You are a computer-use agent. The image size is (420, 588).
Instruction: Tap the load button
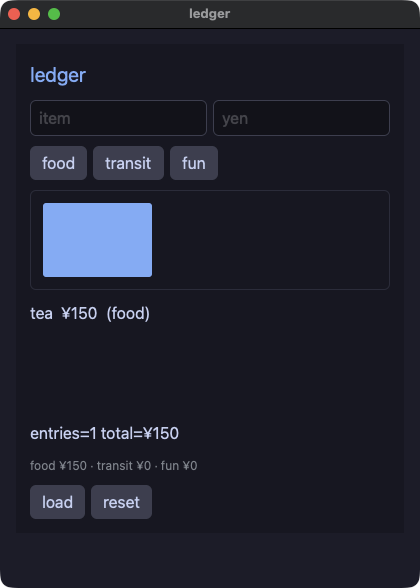click(x=57, y=502)
